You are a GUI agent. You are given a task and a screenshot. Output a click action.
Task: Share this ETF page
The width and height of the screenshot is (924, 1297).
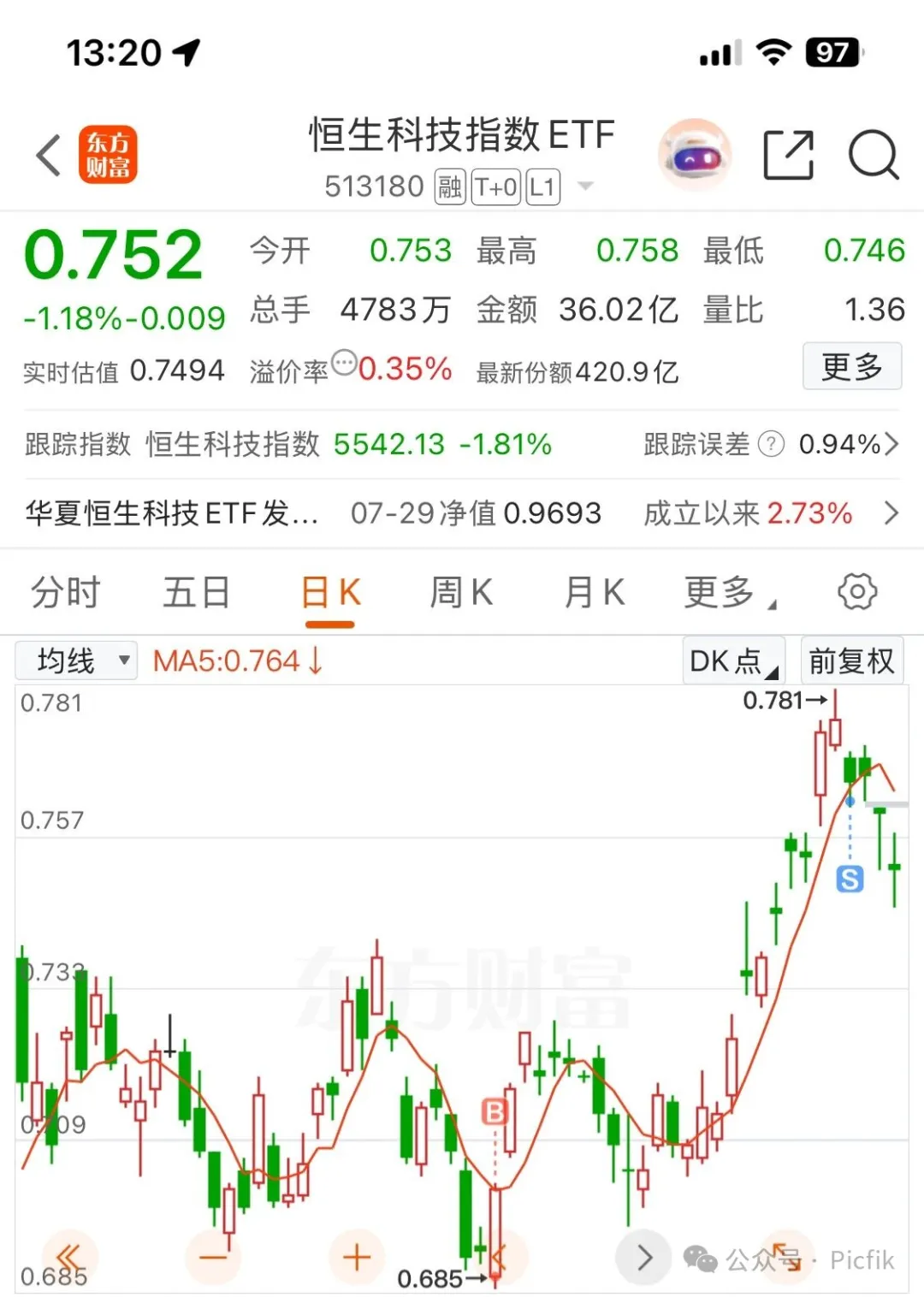[788, 156]
